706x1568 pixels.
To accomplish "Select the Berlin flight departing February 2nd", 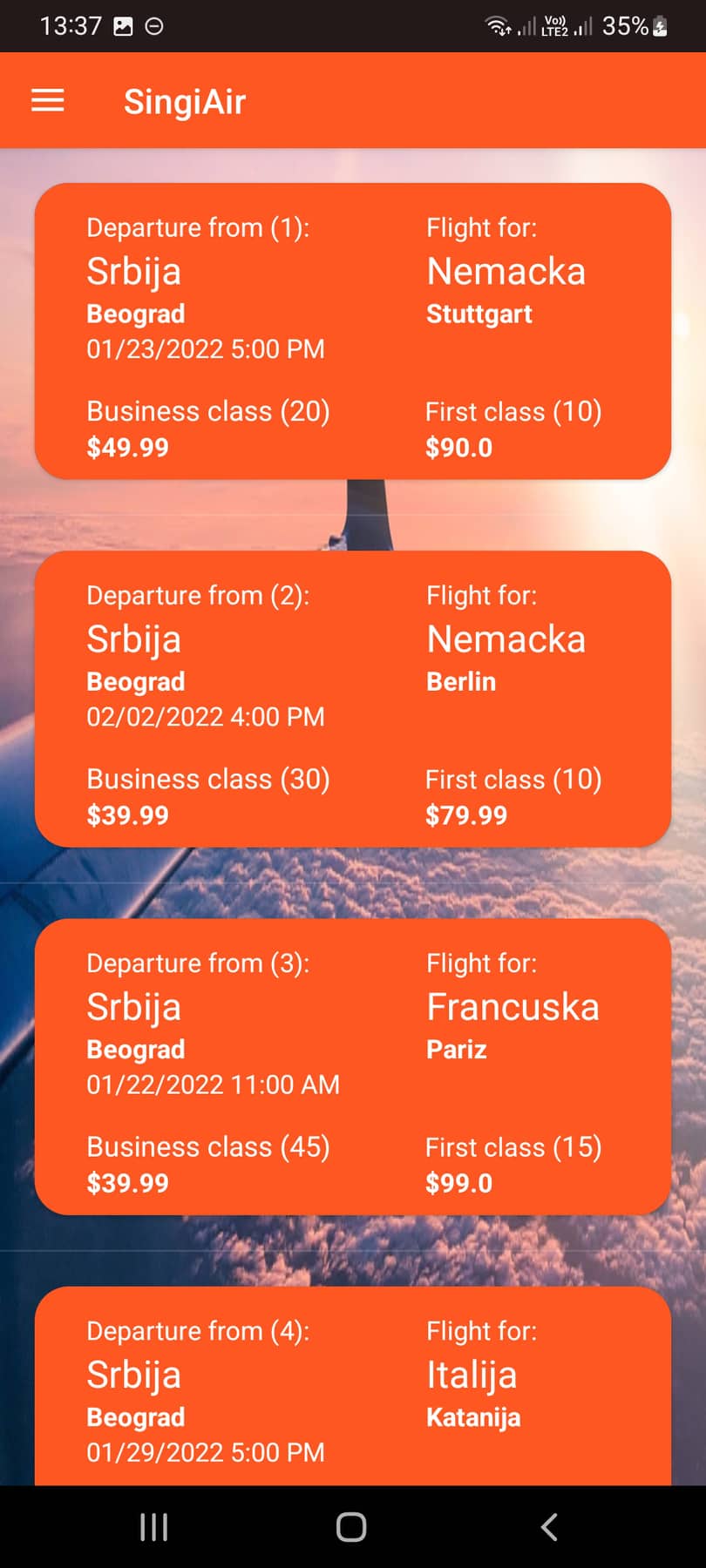I will coord(352,701).
